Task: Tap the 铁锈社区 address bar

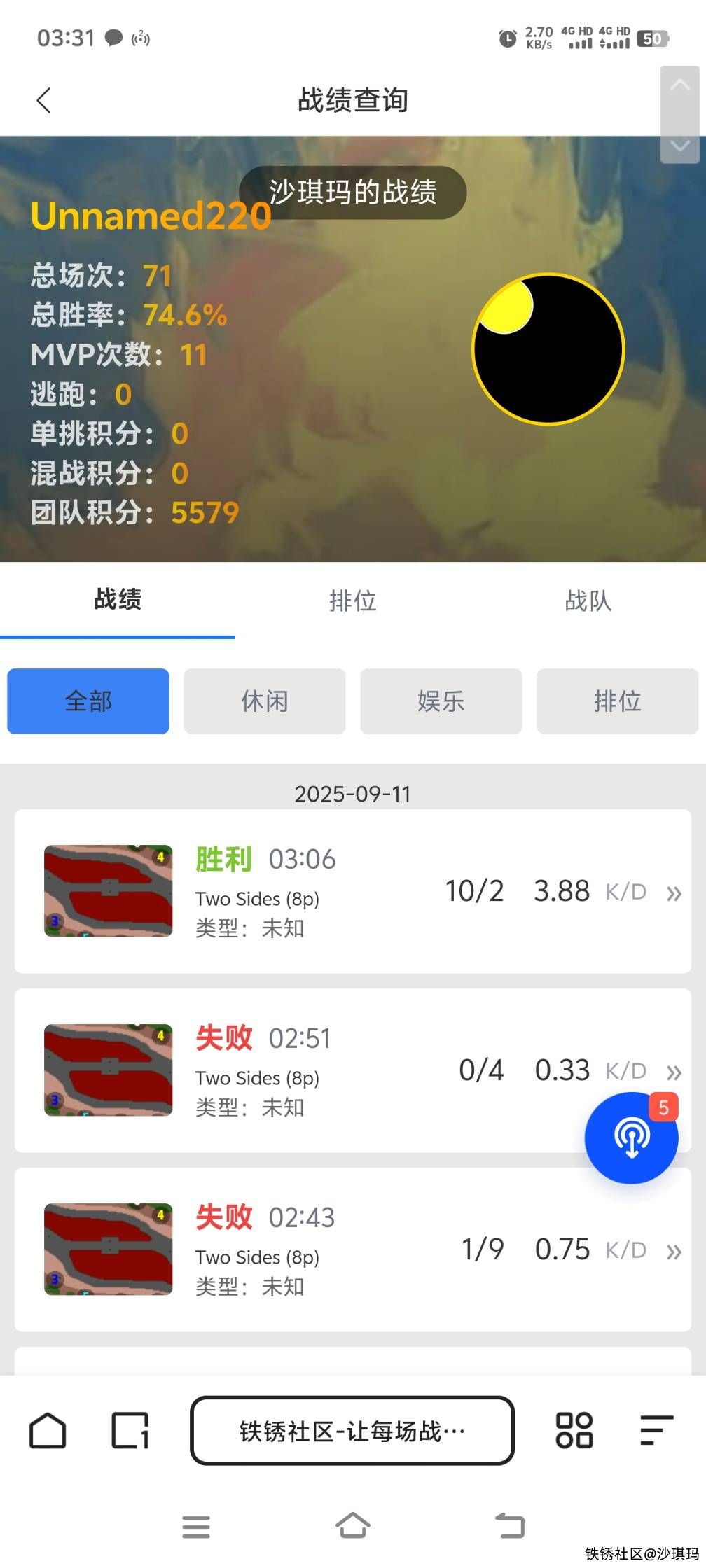Action: [x=352, y=1430]
